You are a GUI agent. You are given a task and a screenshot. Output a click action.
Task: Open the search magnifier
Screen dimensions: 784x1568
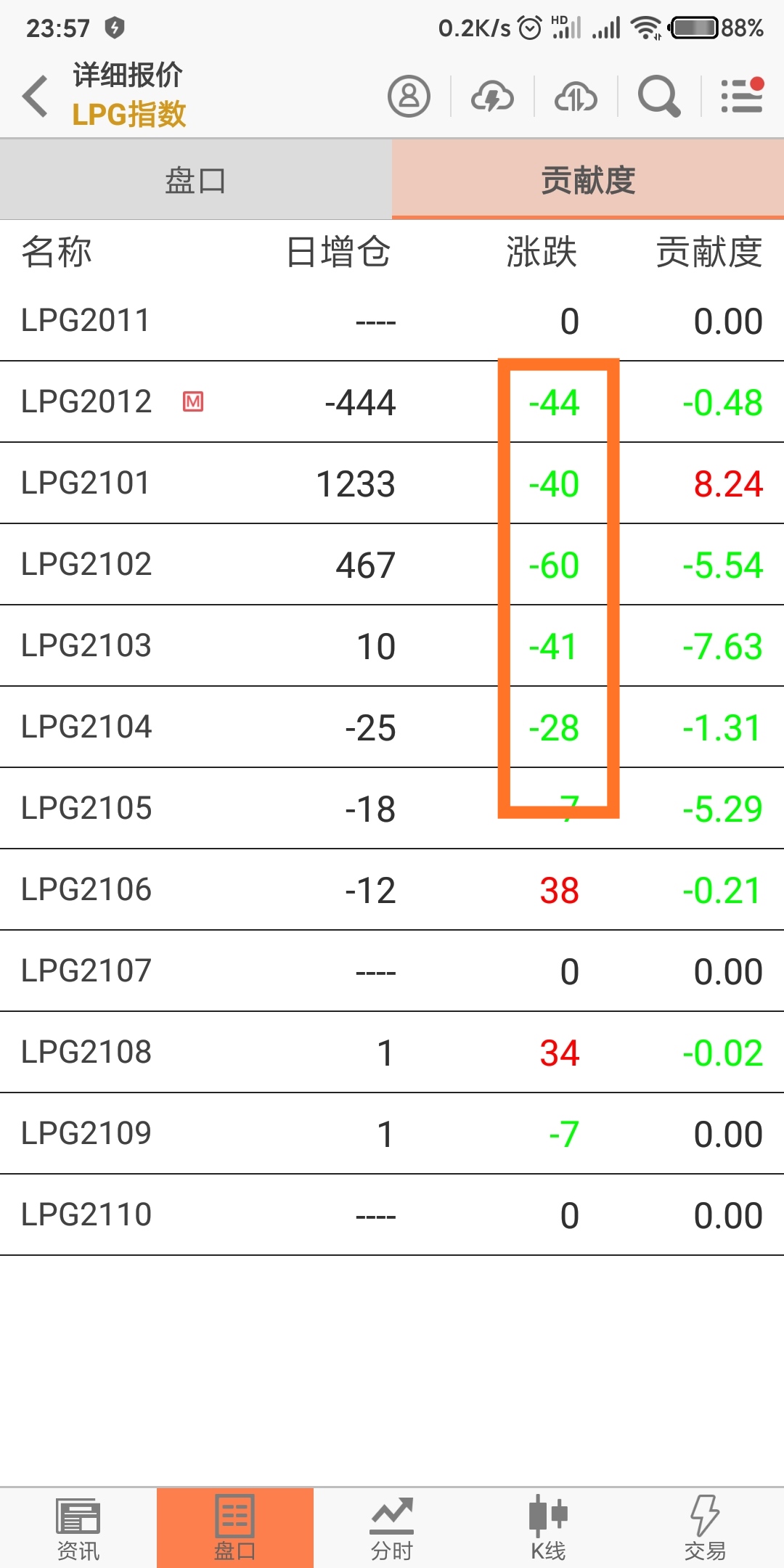[658, 96]
